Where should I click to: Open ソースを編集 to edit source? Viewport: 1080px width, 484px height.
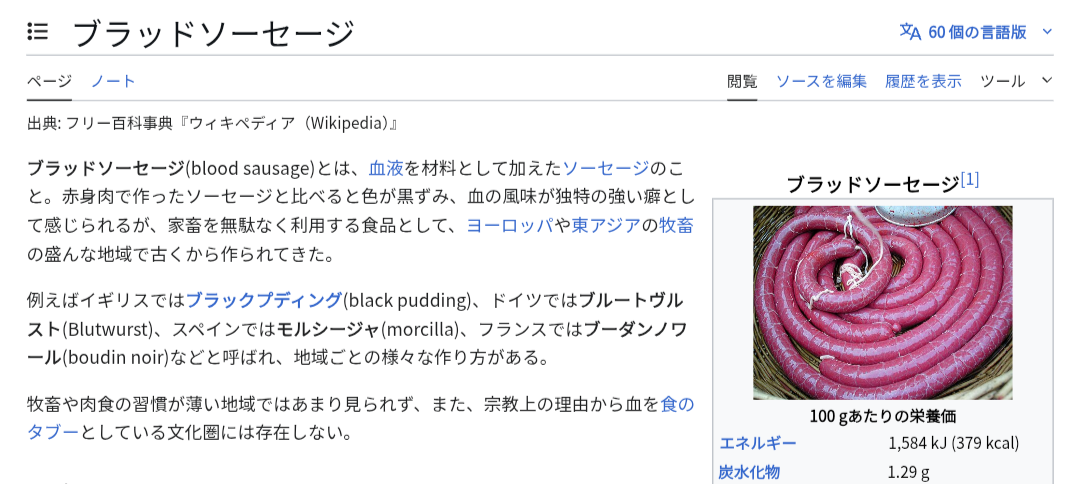(x=821, y=81)
